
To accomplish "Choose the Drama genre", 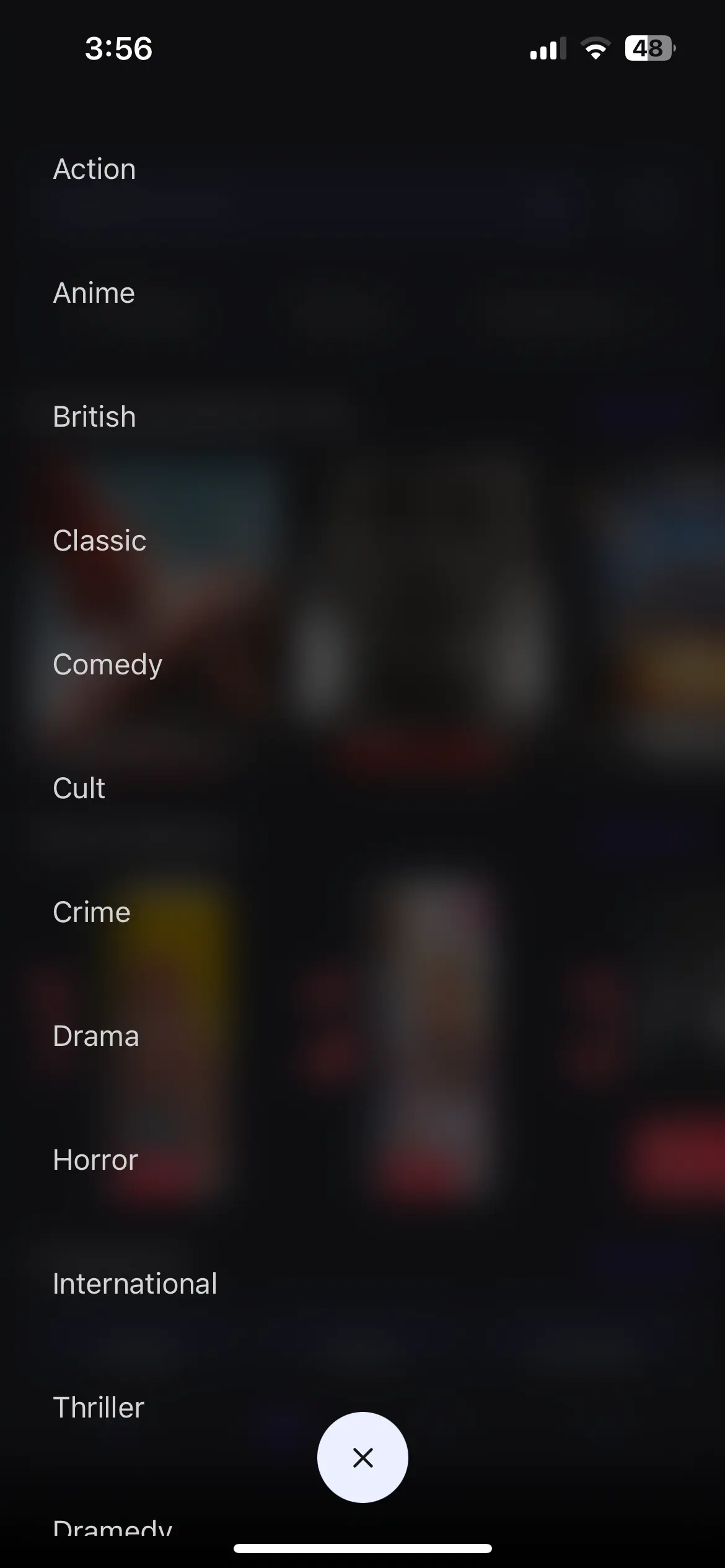I will point(95,1035).
